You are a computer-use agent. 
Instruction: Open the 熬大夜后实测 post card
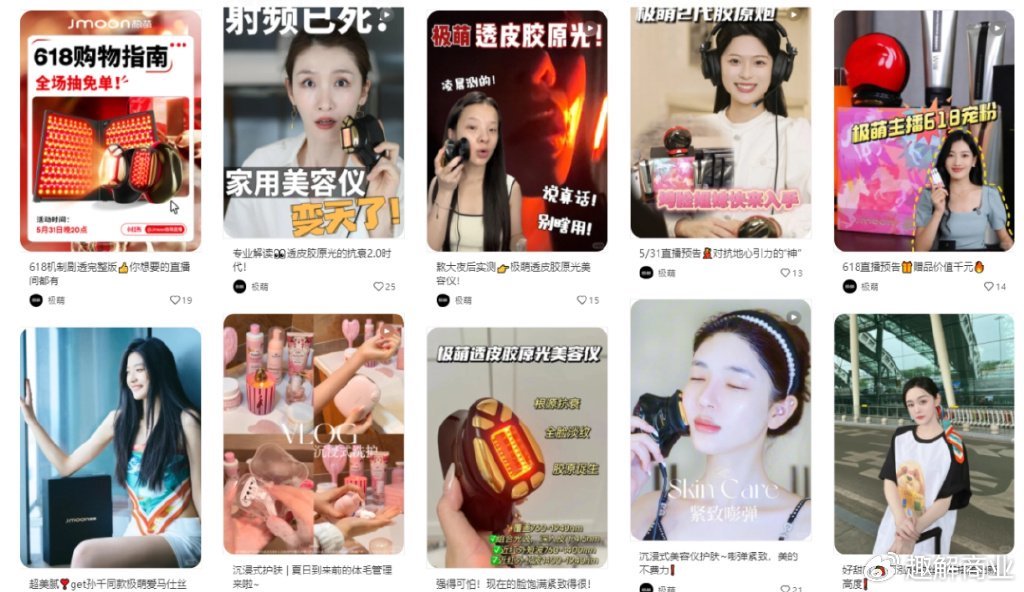516,130
